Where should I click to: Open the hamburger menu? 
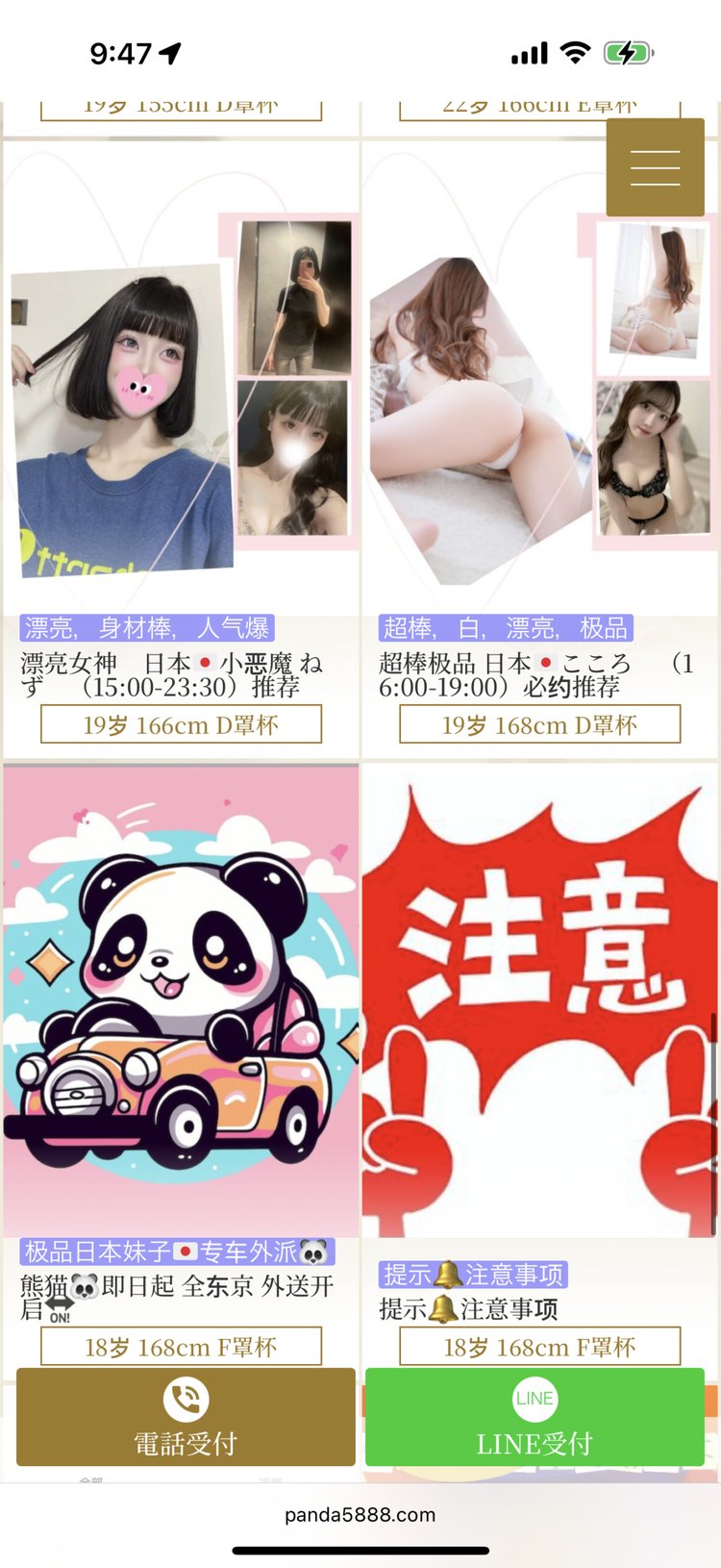pos(655,167)
